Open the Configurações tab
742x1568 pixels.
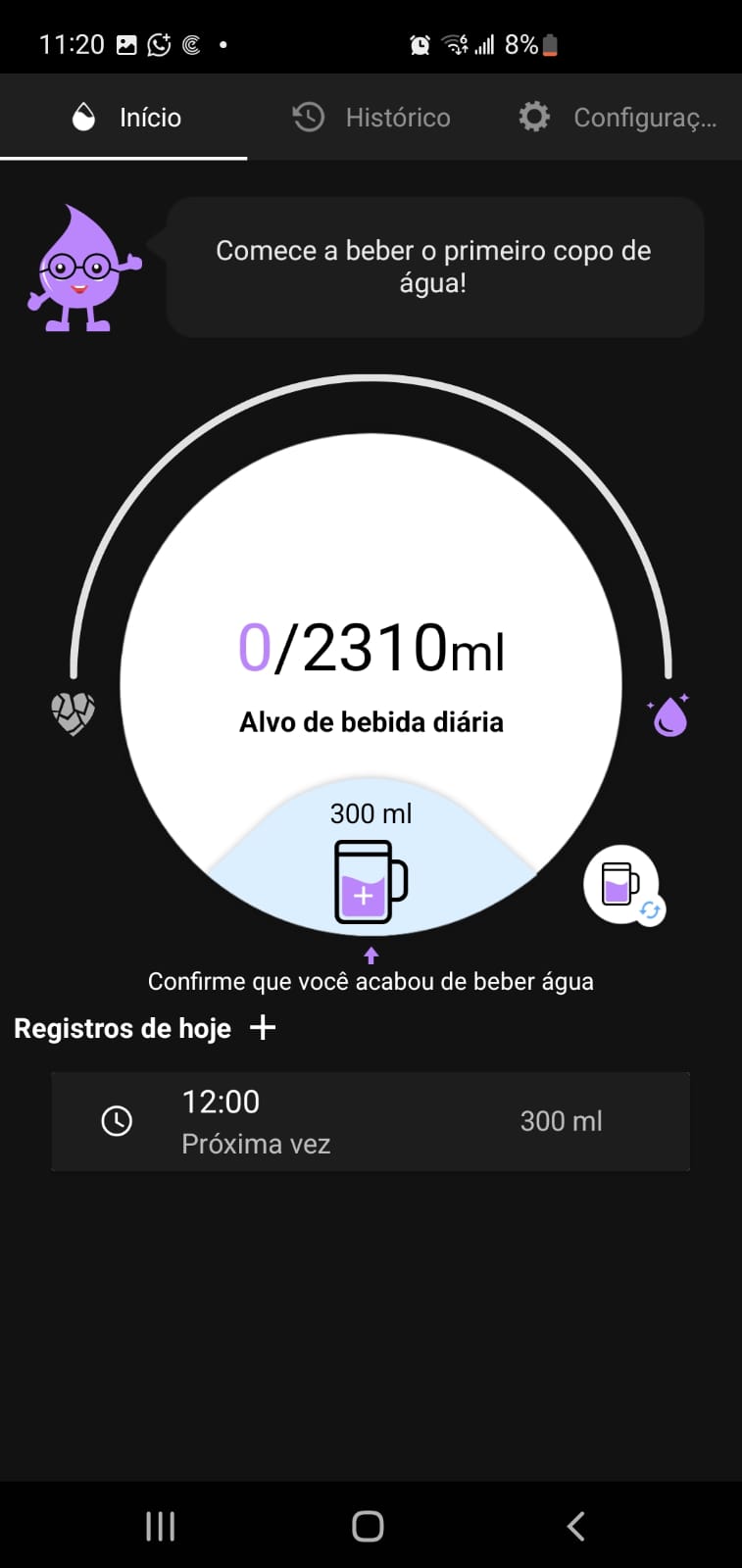click(618, 118)
